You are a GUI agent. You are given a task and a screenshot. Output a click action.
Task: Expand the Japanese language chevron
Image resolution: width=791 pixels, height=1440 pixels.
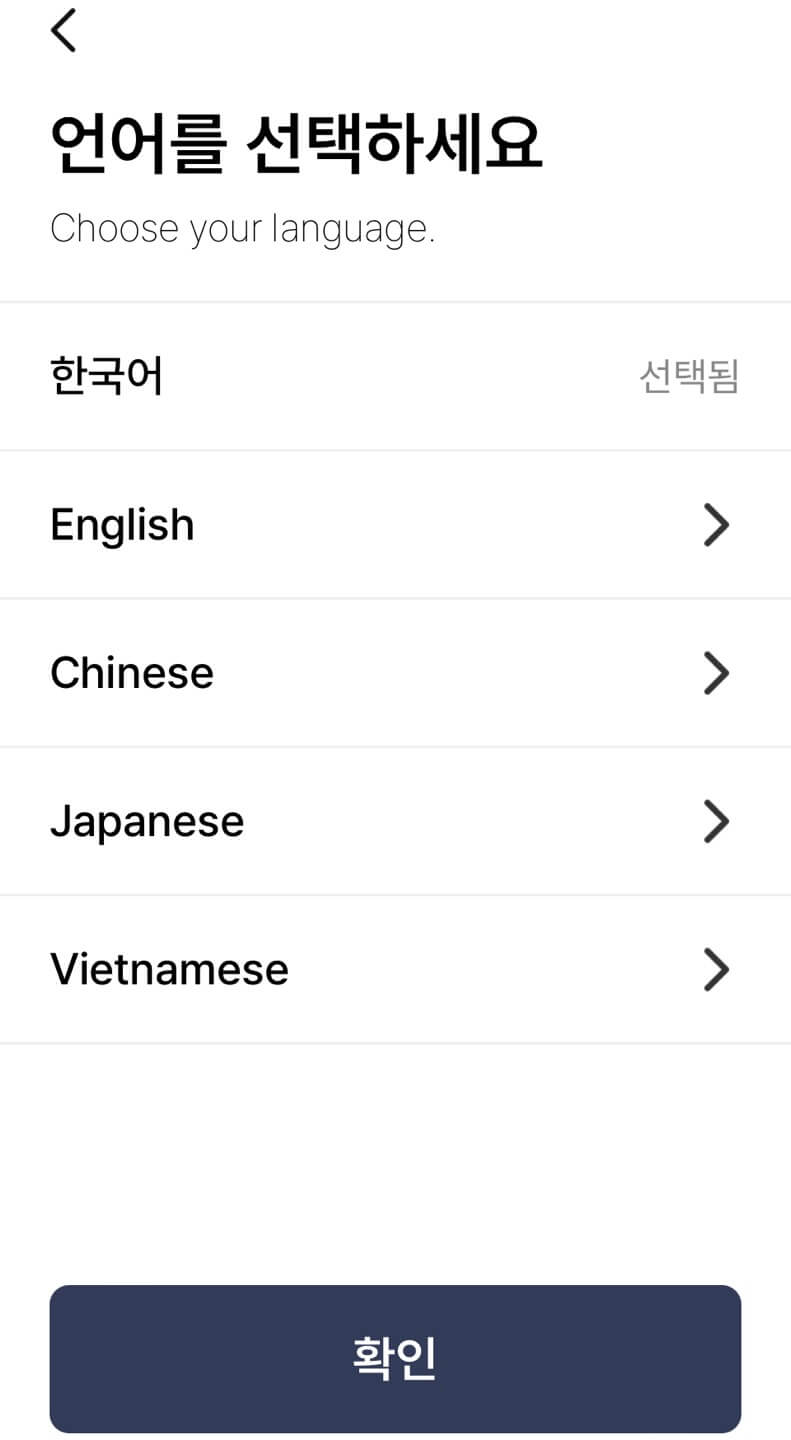pyautogui.click(x=716, y=821)
